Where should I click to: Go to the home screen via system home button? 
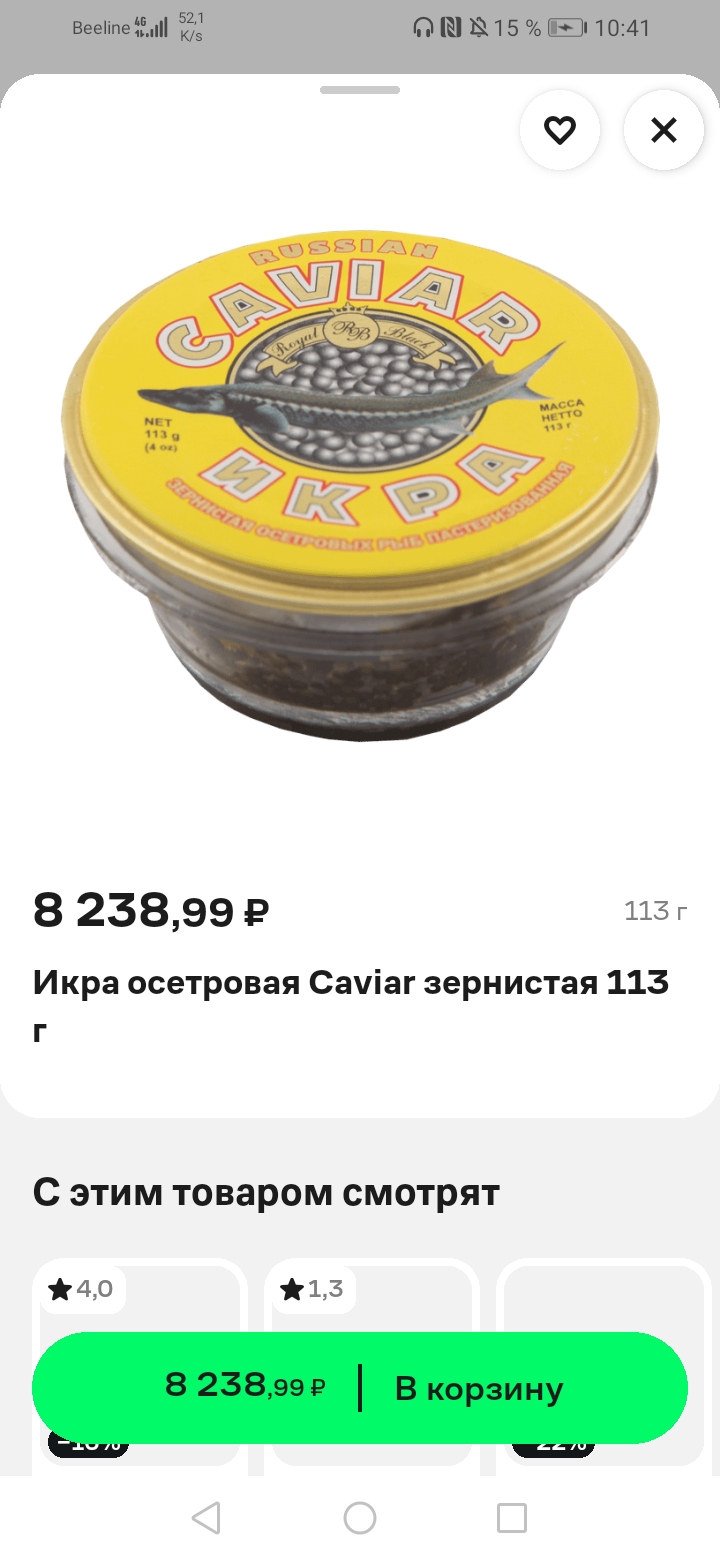click(360, 1518)
